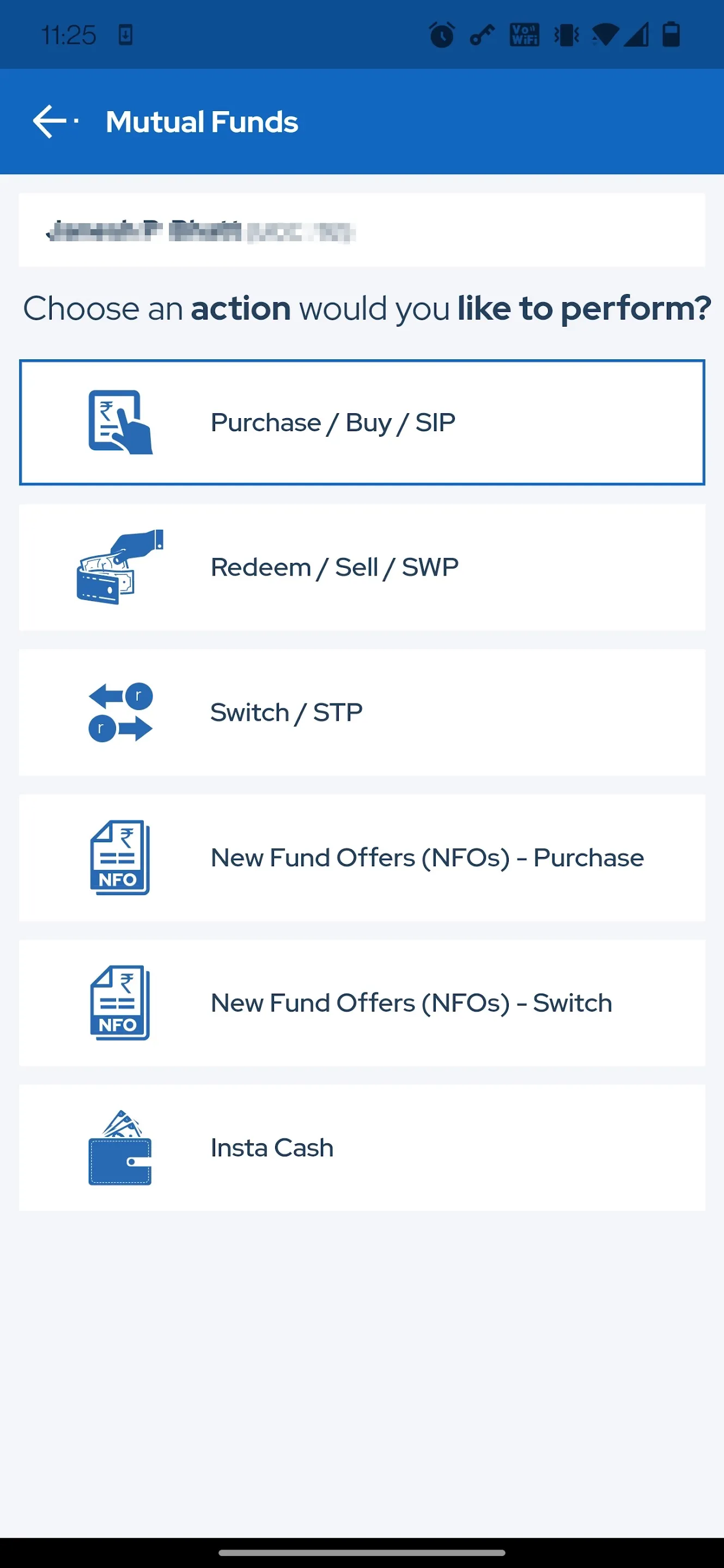Select the highlighted Purchase card
The height and width of the screenshot is (1568, 724).
click(362, 421)
